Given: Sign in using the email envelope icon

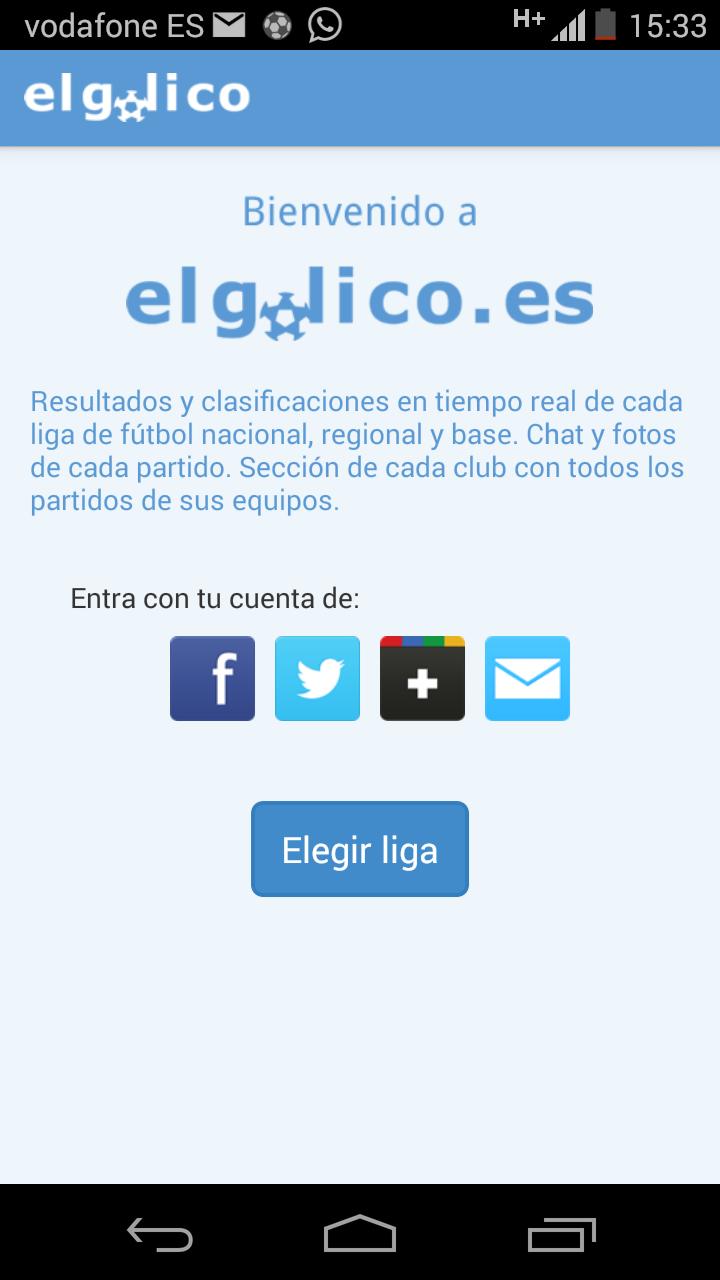Looking at the screenshot, I should click(527, 678).
